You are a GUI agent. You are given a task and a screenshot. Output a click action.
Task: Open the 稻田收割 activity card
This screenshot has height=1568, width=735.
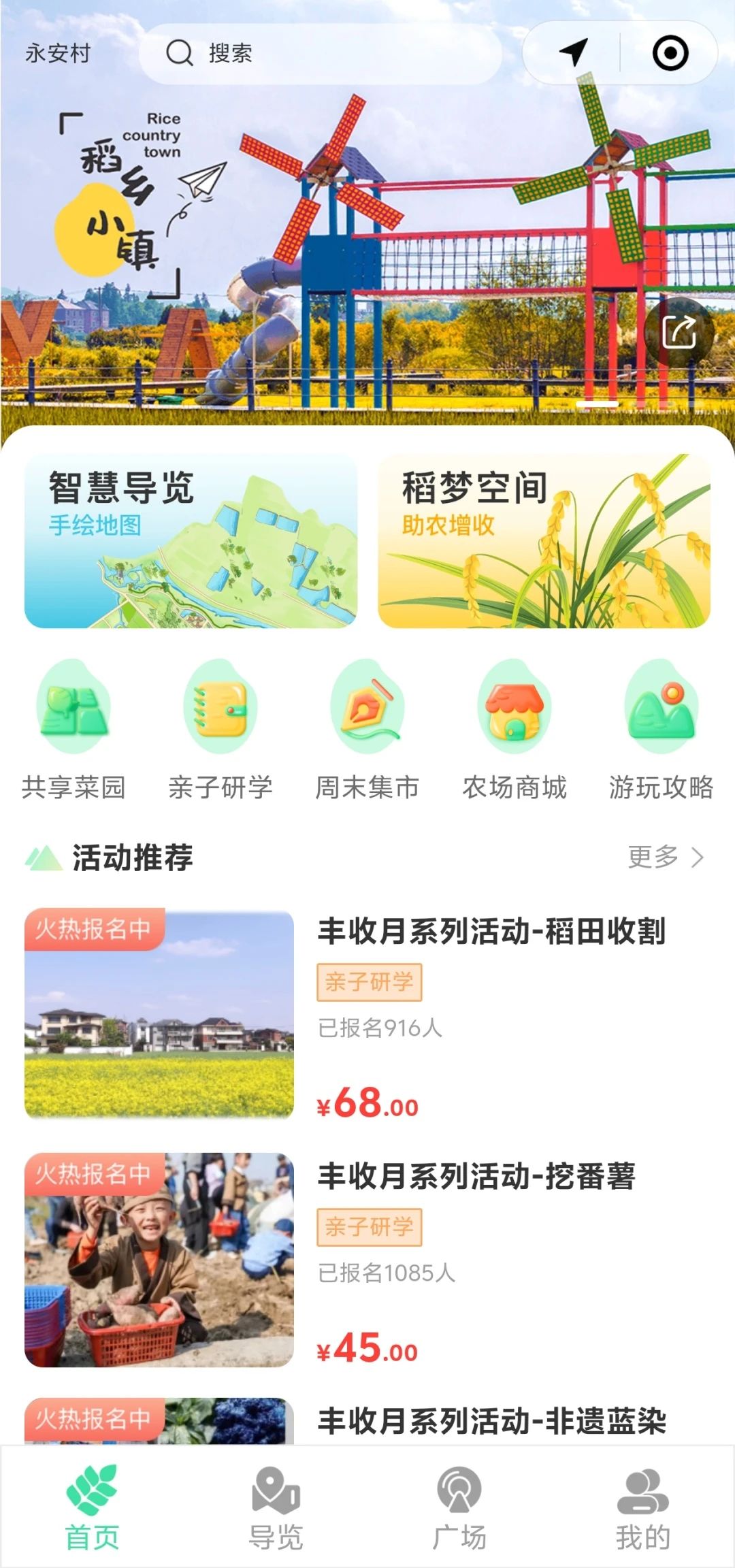[x=367, y=1014]
